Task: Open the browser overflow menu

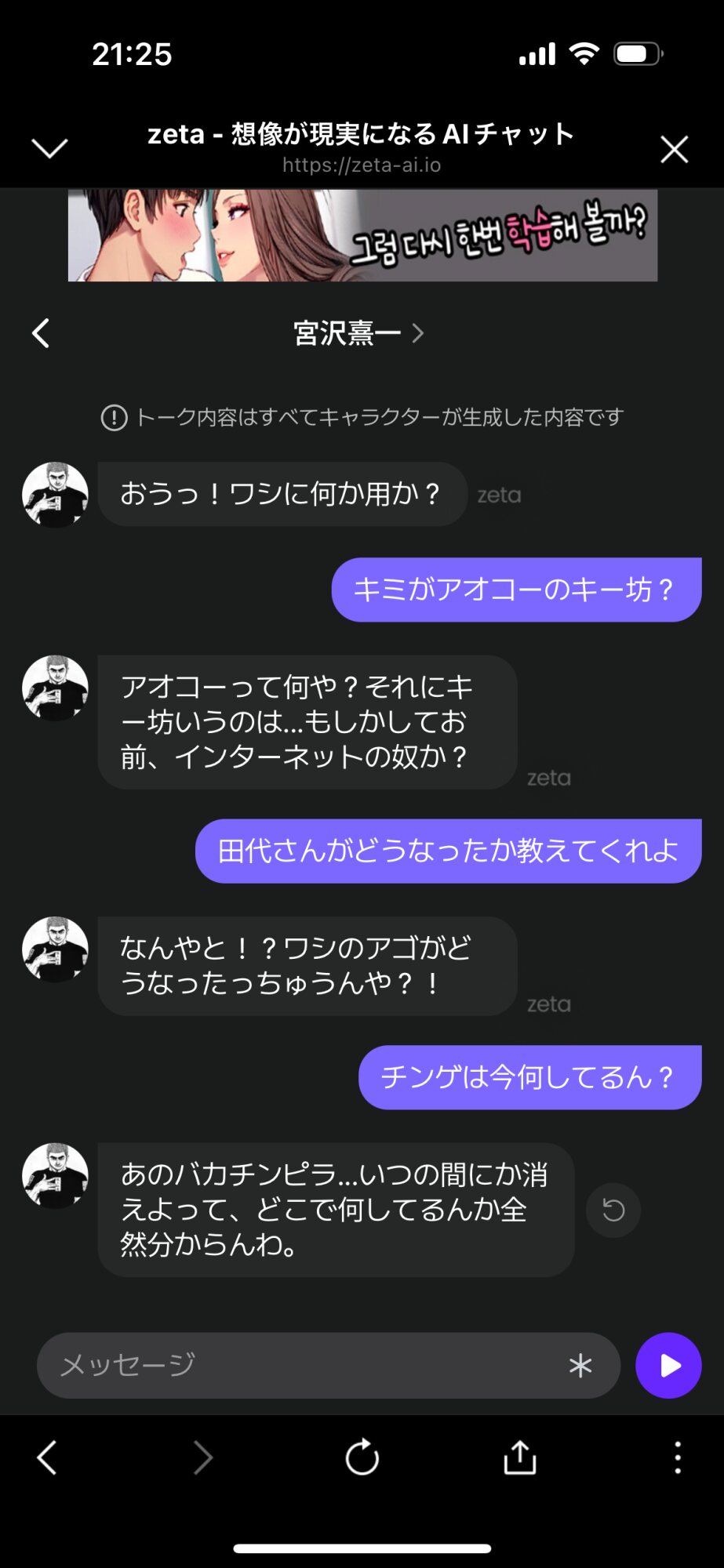Action: [x=678, y=1458]
